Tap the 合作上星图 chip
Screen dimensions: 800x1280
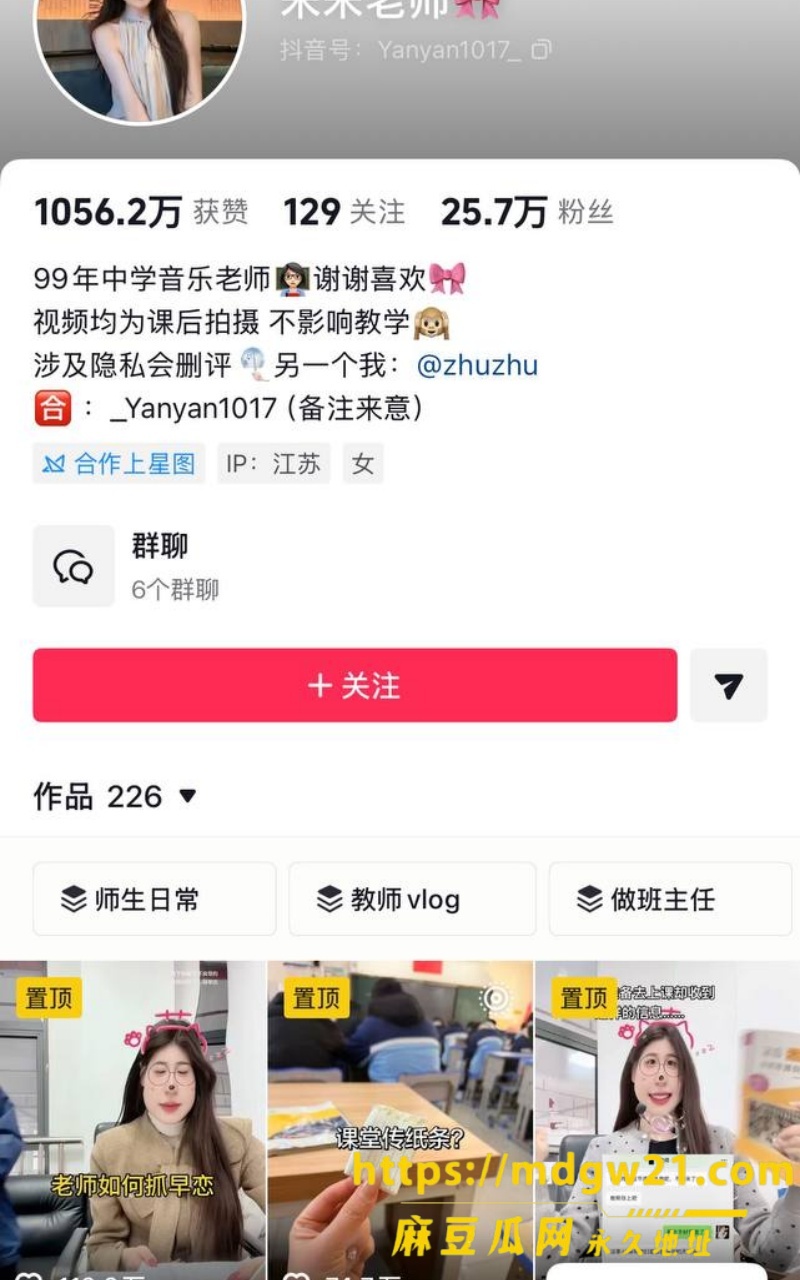coord(119,464)
